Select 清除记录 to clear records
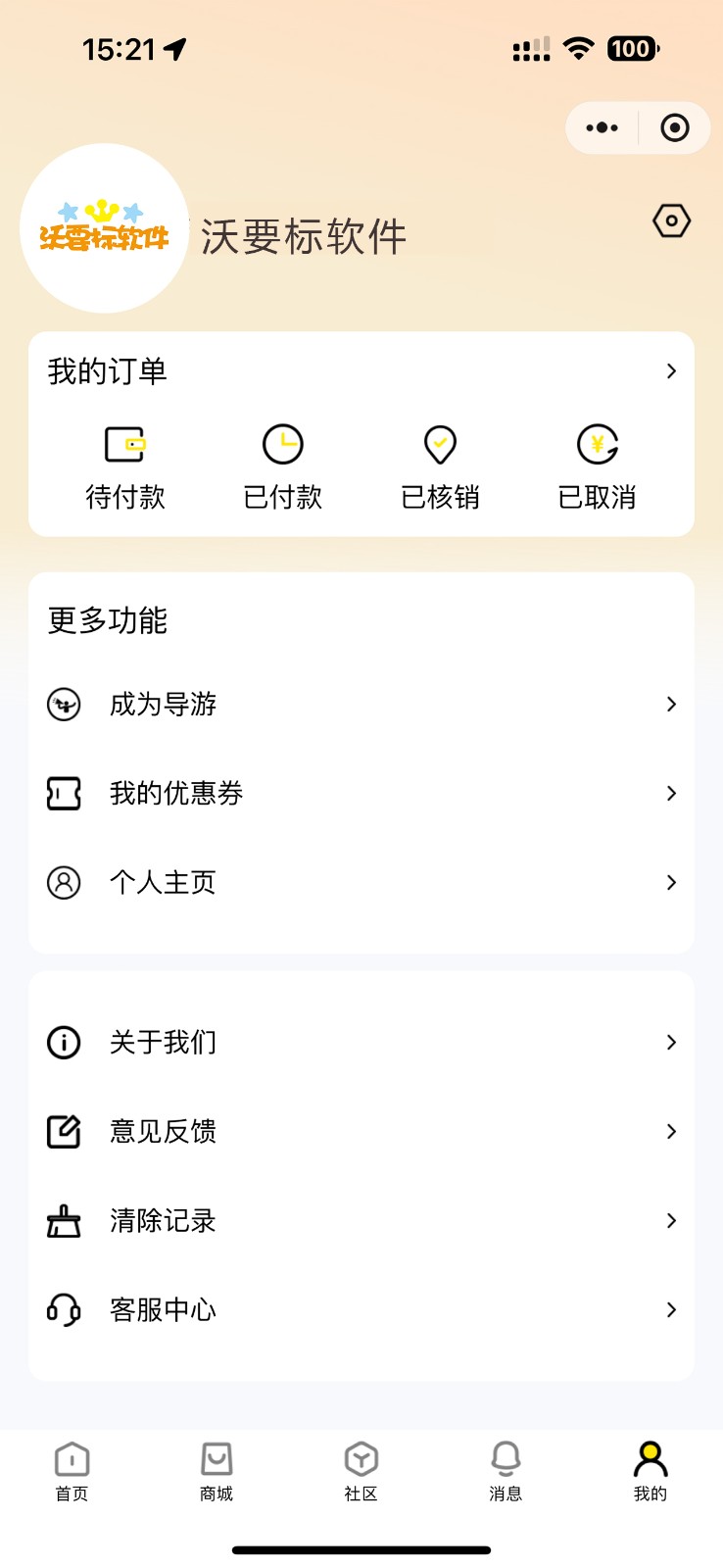 pos(361,1221)
